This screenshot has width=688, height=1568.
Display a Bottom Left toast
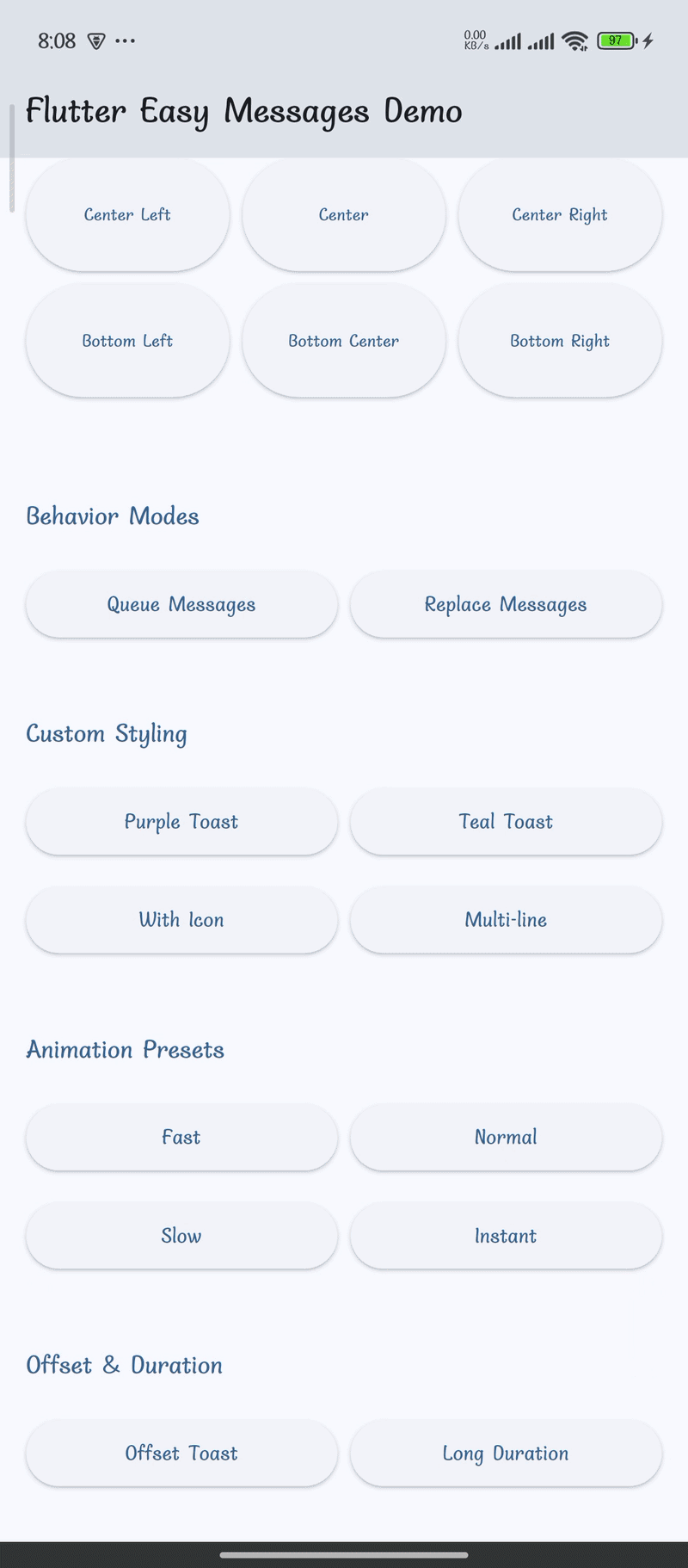(127, 340)
